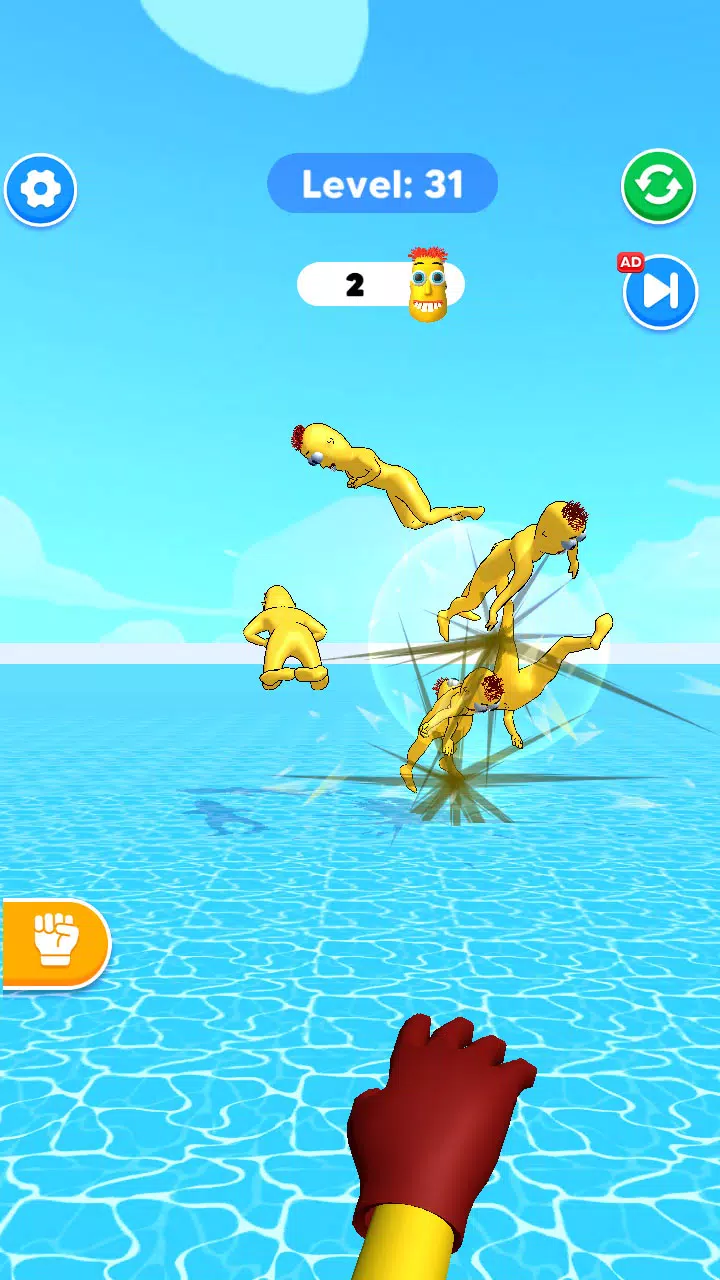Open the settings gear
This screenshot has width=720, height=1280.
click(x=41, y=189)
